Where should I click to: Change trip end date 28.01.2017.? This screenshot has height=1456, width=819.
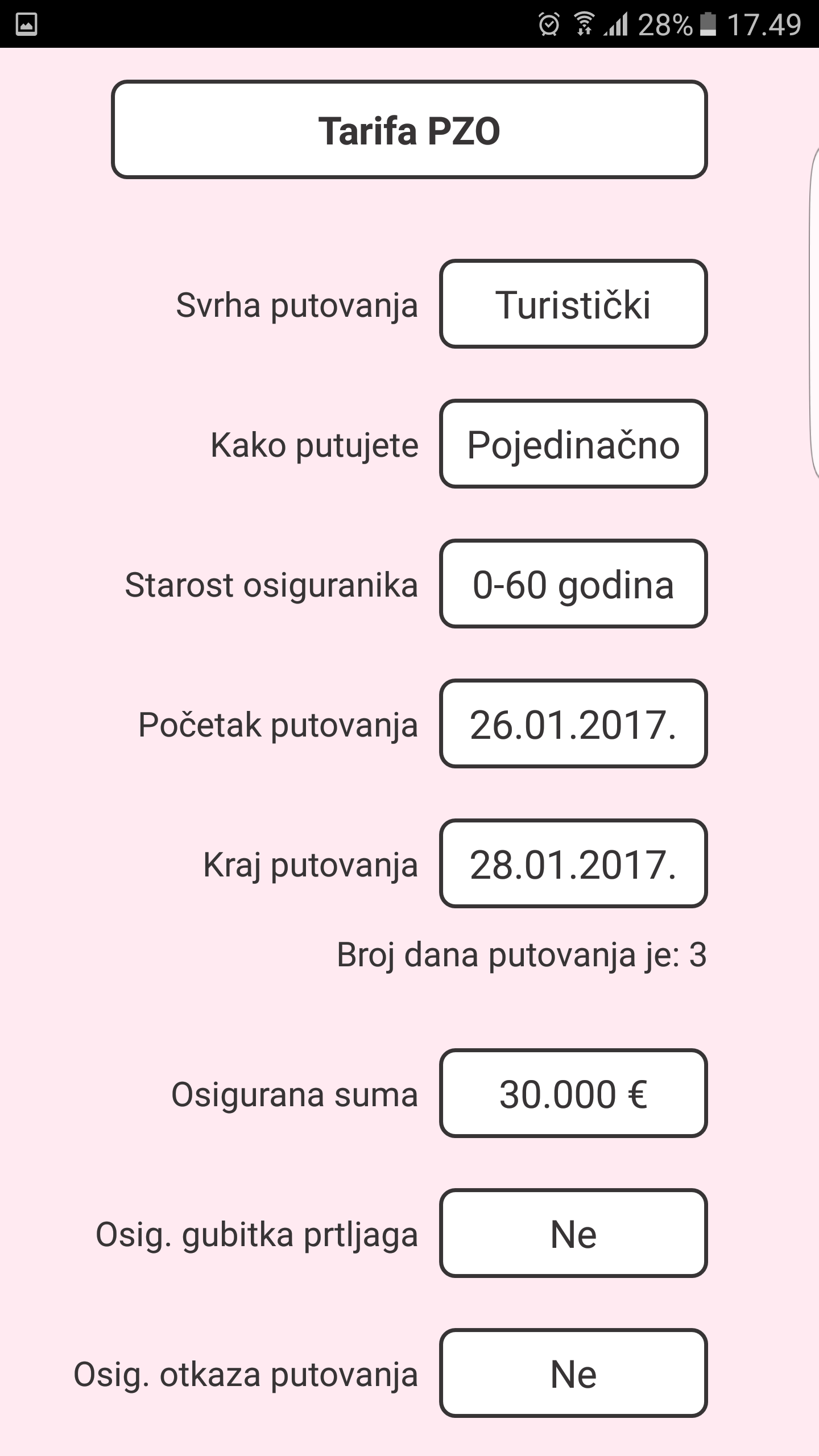[573, 864]
